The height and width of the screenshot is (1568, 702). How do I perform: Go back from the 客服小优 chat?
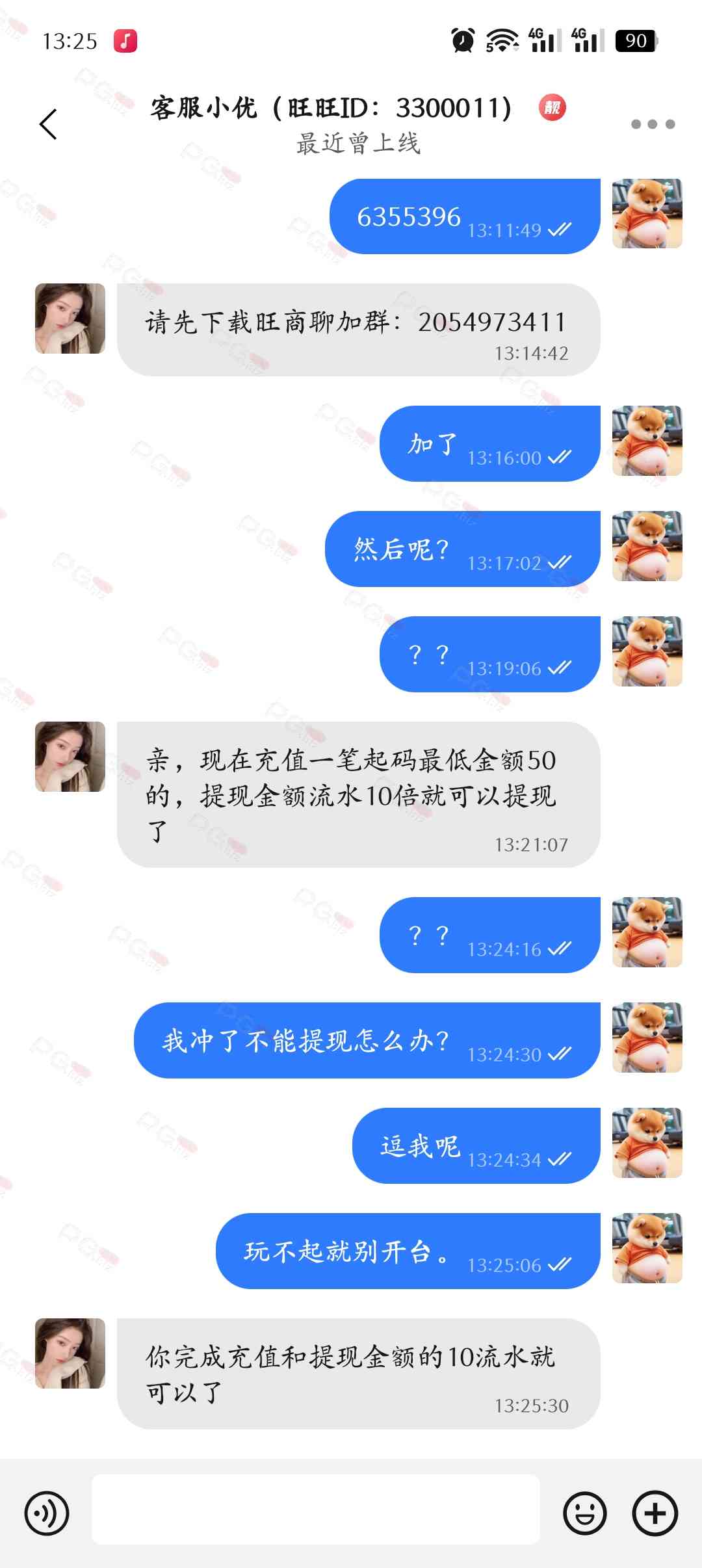(x=48, y=124)
